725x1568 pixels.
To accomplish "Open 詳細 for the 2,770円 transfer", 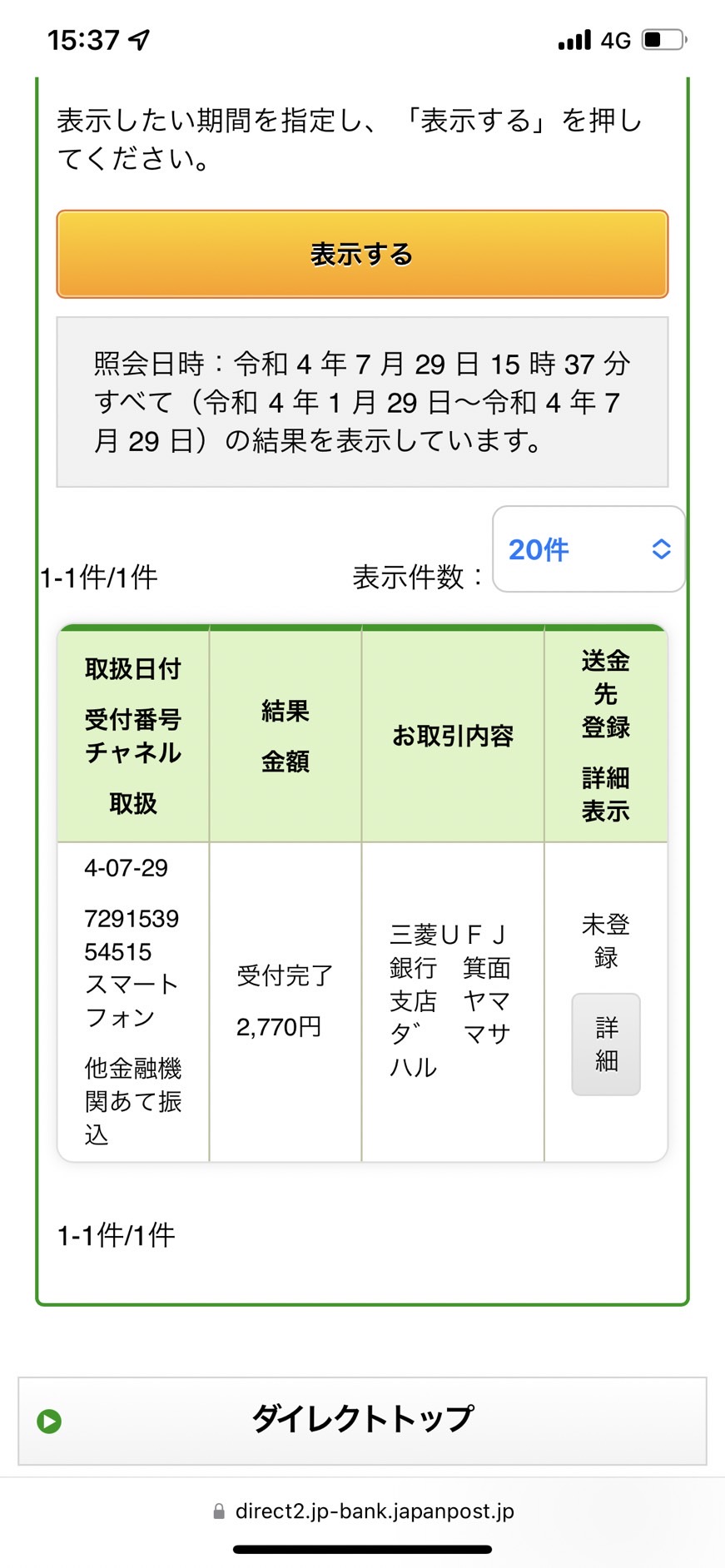I will click(x=606, y=1045).
